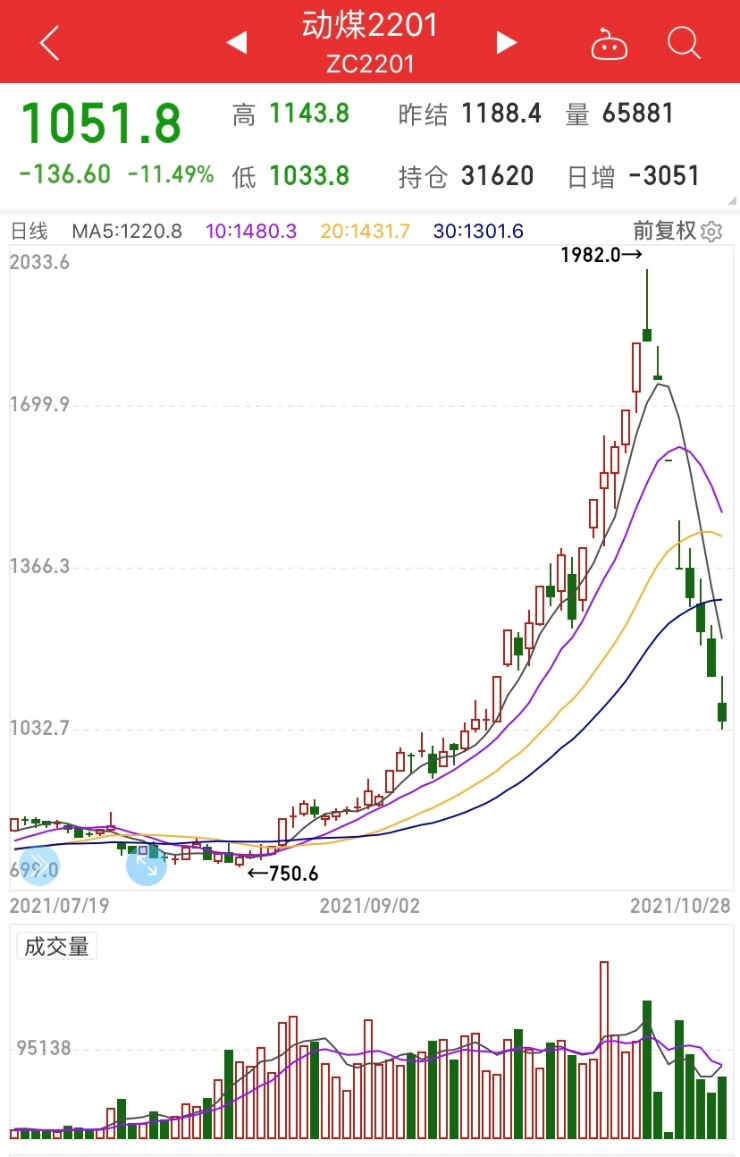Open the robot assistant icon
The height and width of the screenshot is (1157, 740).
coord(609,44)
